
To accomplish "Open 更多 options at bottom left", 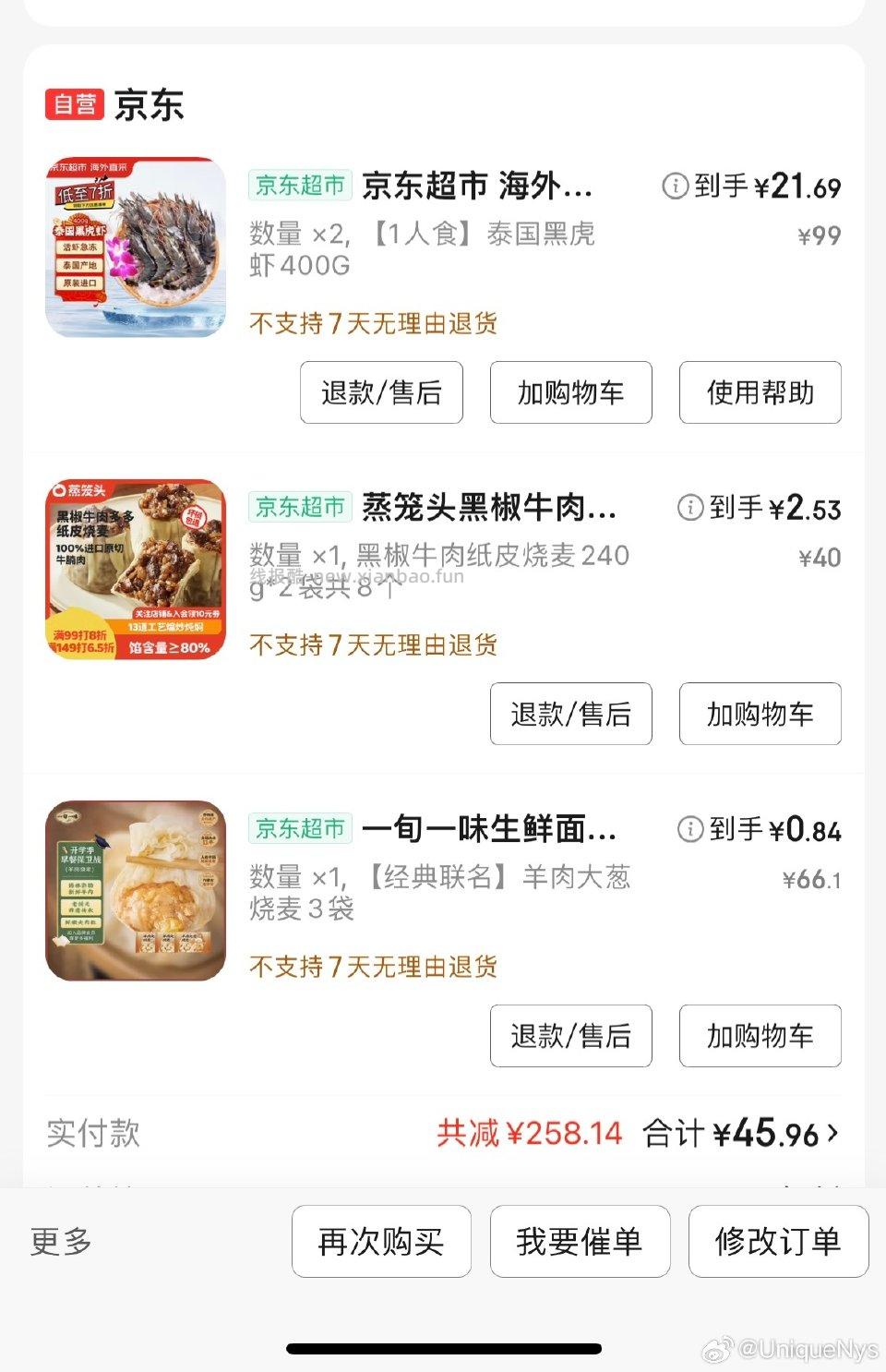I will [x=59, y=1242].
